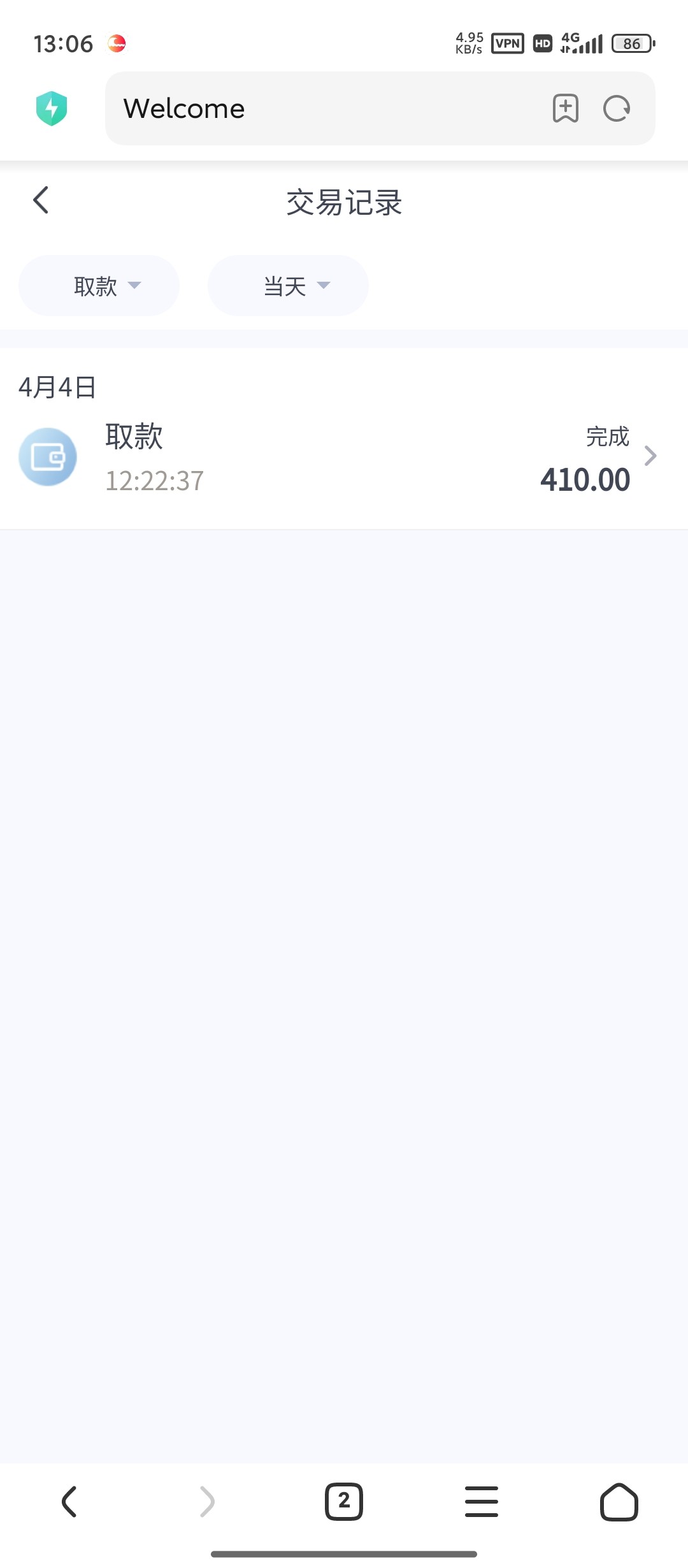Go back from the 交易记录 page
This screenshot has width=688, height=1568.
(41, 201)
